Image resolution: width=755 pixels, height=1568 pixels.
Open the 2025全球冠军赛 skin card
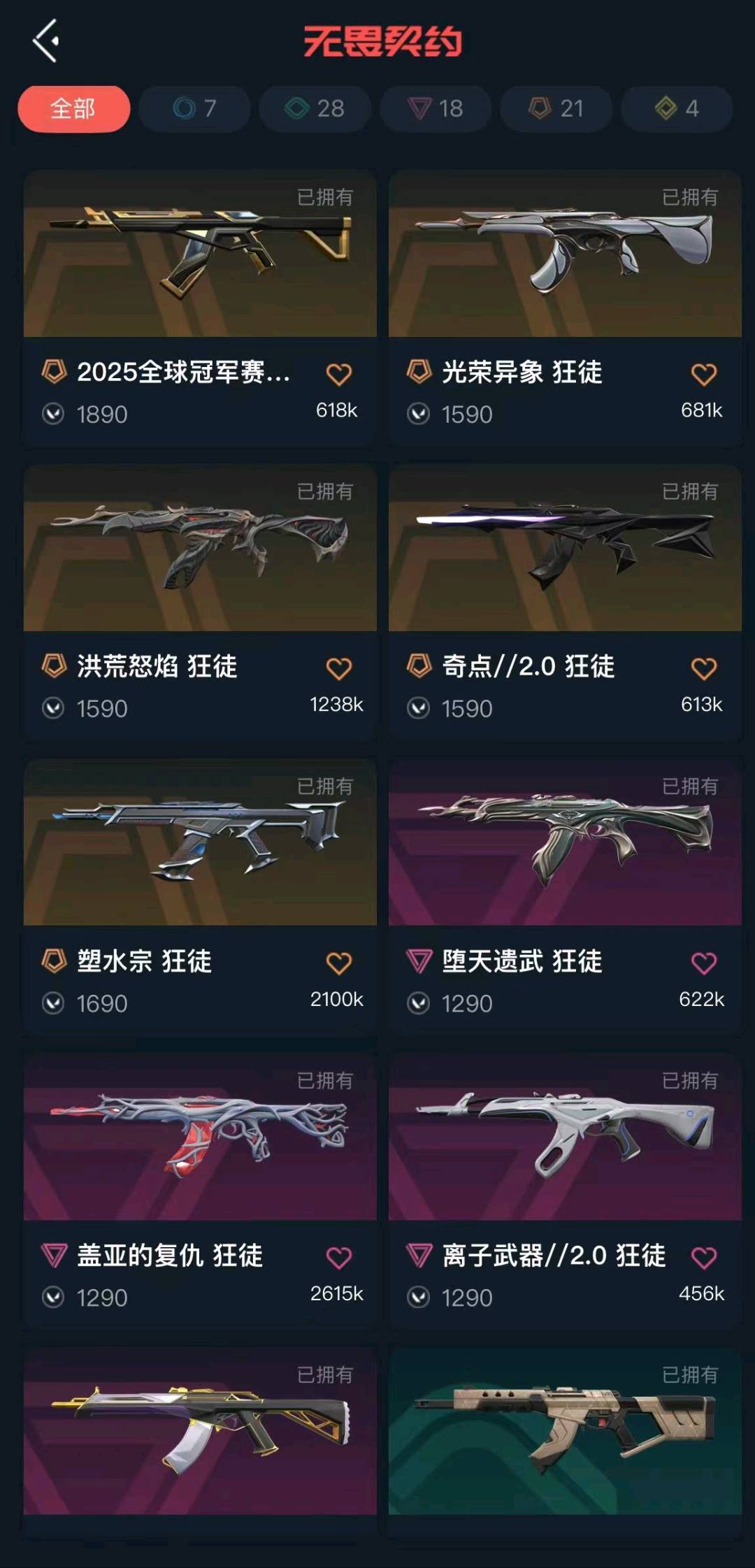[200, 308]
